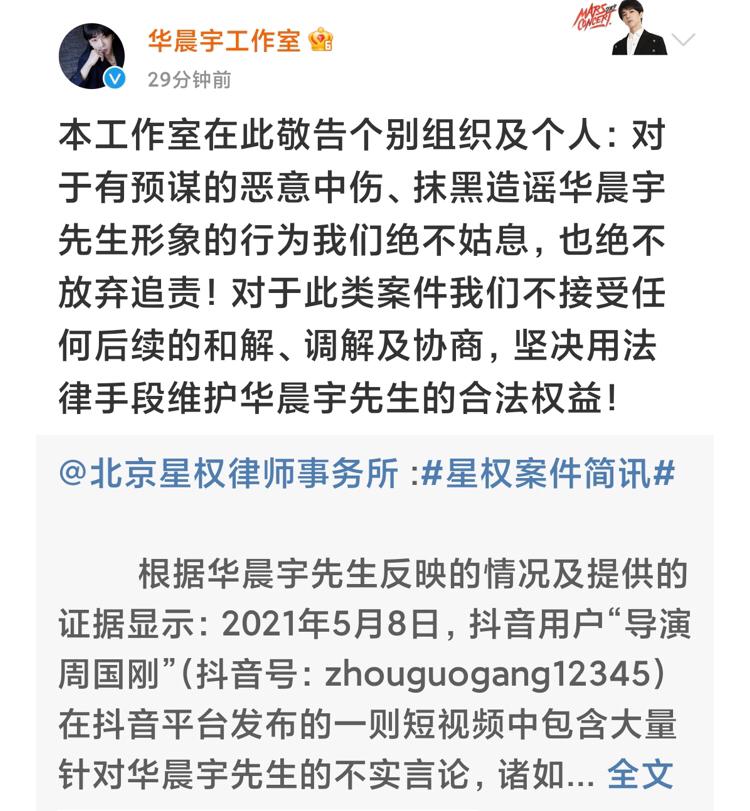Viewport: 750px width, 811px height.
Task: Expand the reposted post via 全文
Action: point(640,773)
